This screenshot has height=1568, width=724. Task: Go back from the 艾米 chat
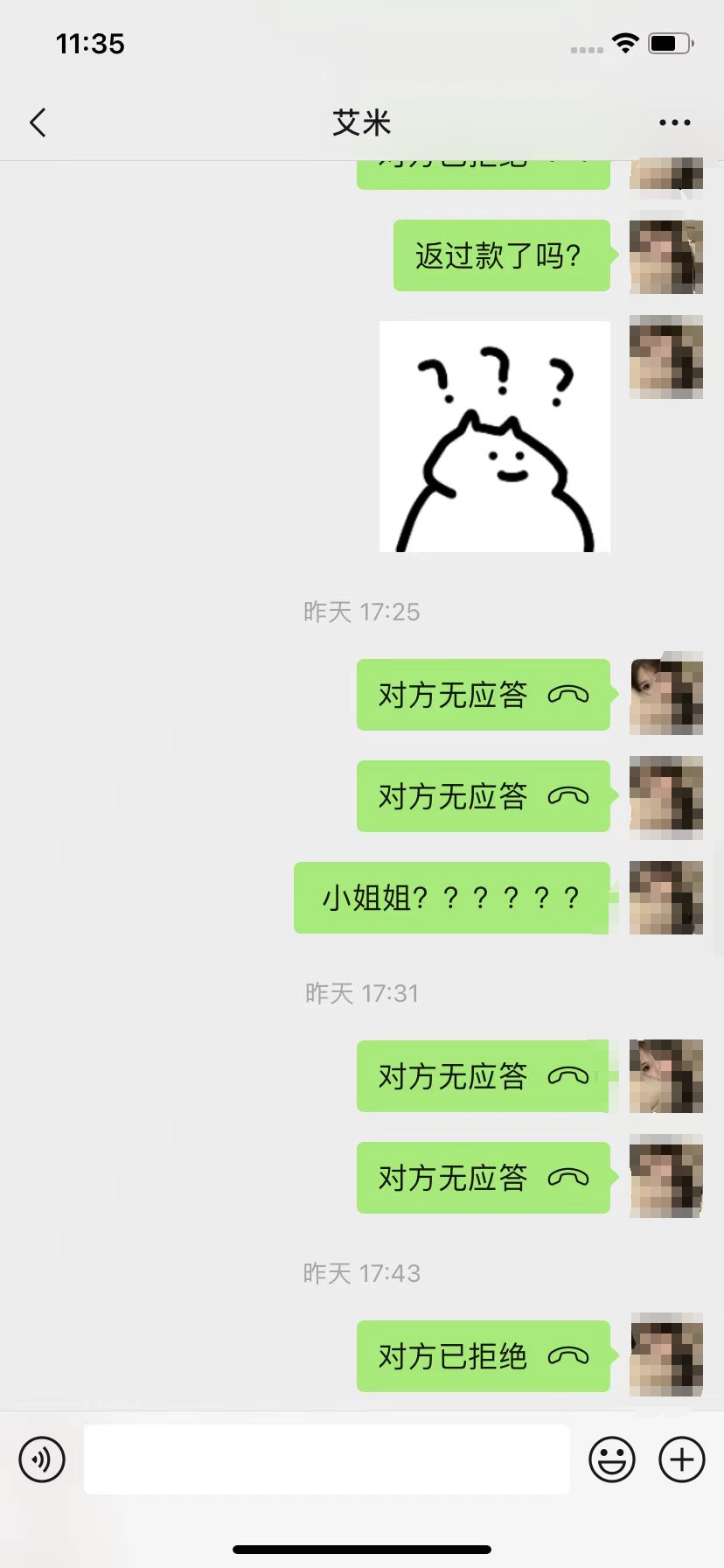click(x=38, y=122)
